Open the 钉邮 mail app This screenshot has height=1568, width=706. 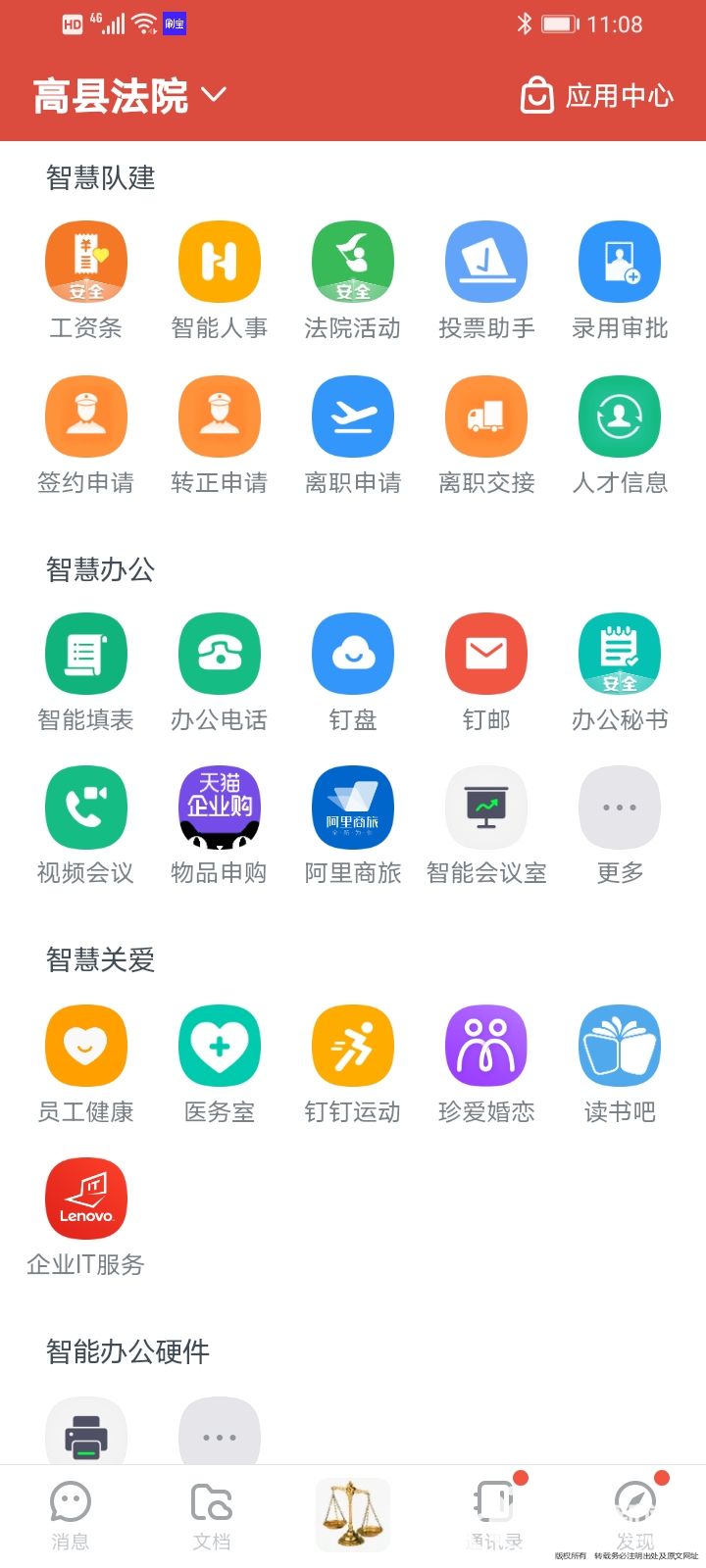point(486,654)
